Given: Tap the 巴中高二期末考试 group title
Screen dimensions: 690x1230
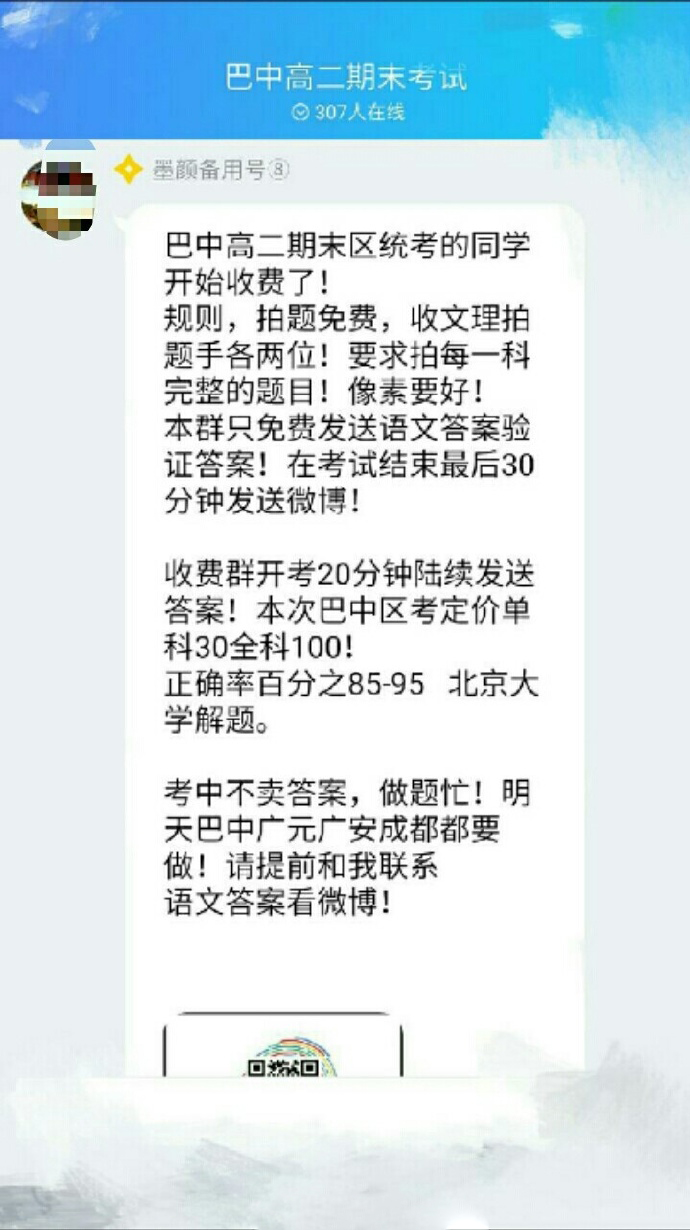Looking at the screenshot, I should coord(346,77).
